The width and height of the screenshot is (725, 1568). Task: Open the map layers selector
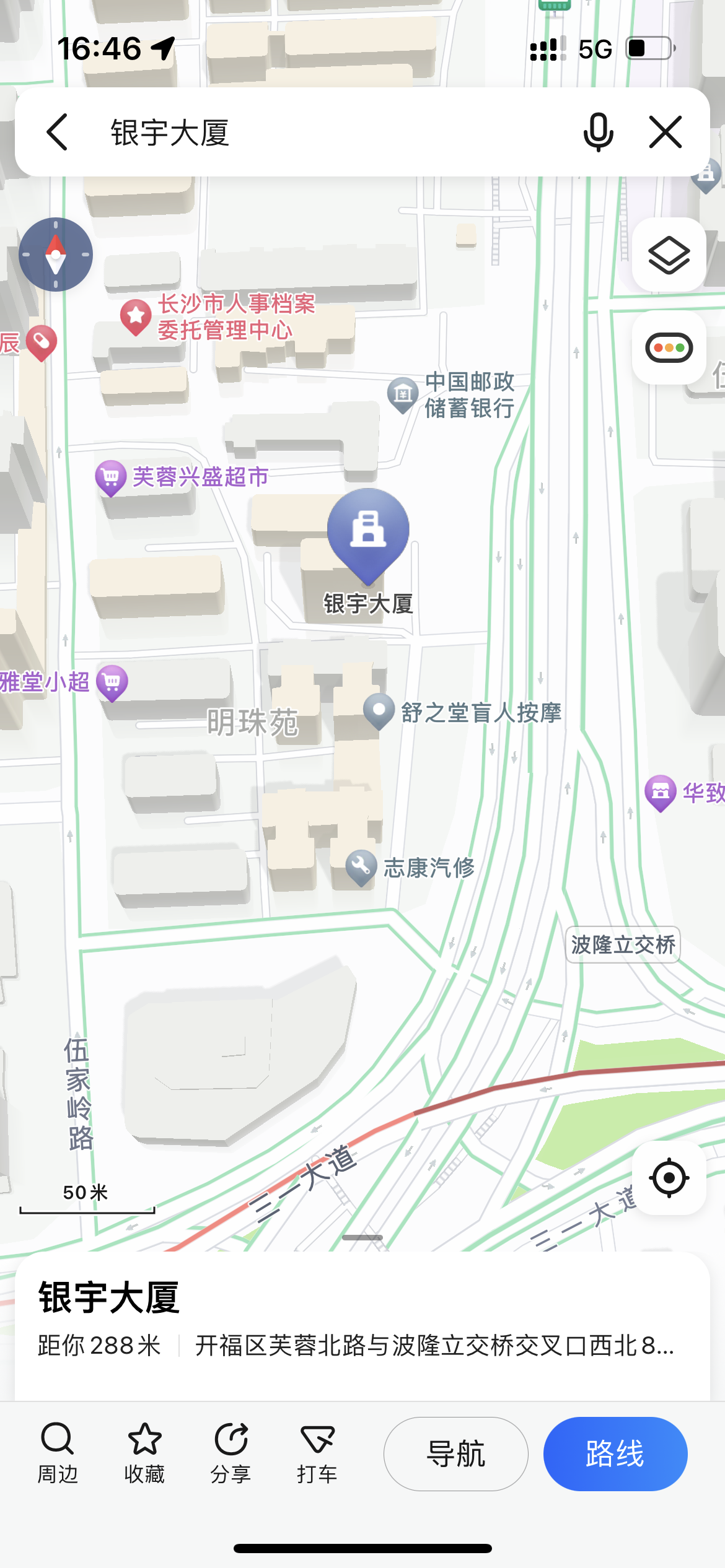[x=669, y=255]
